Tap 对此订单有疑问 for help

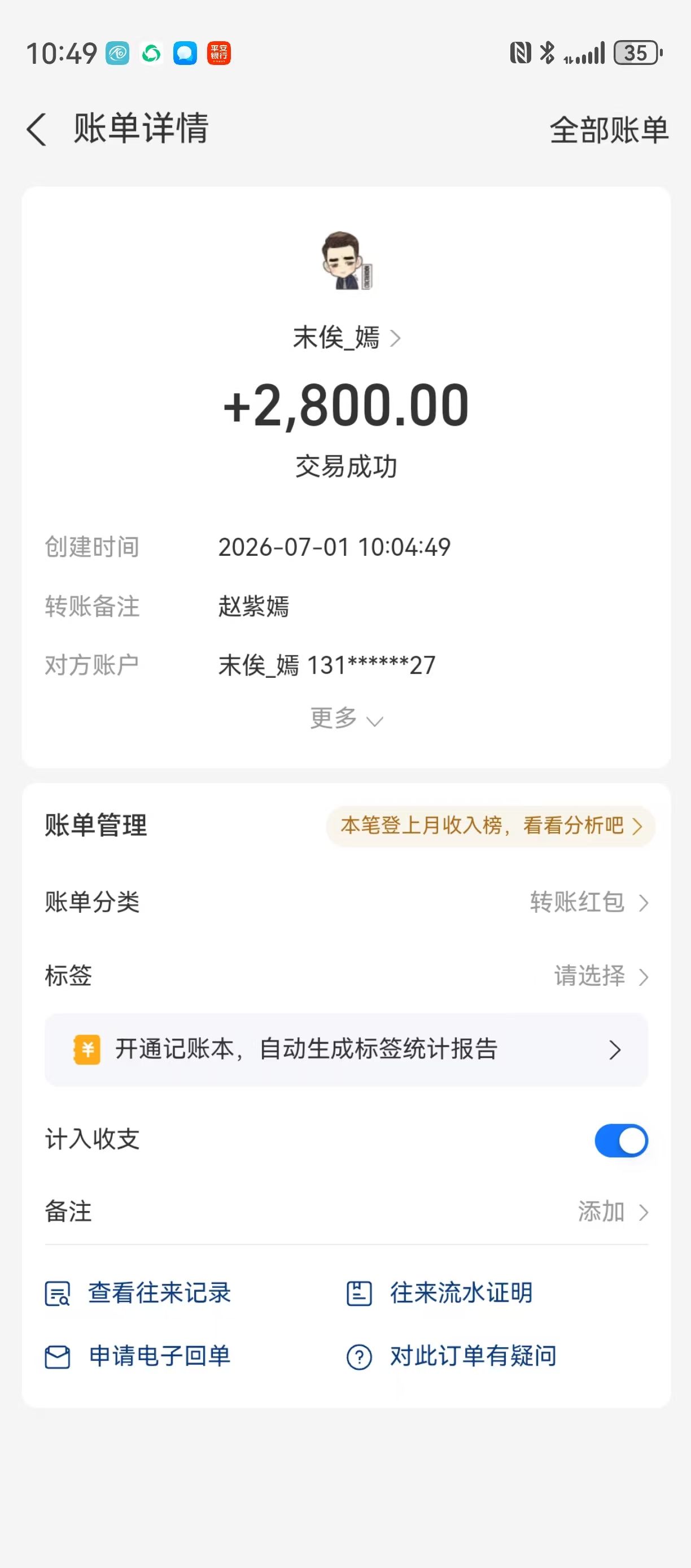click(451, 1356)
